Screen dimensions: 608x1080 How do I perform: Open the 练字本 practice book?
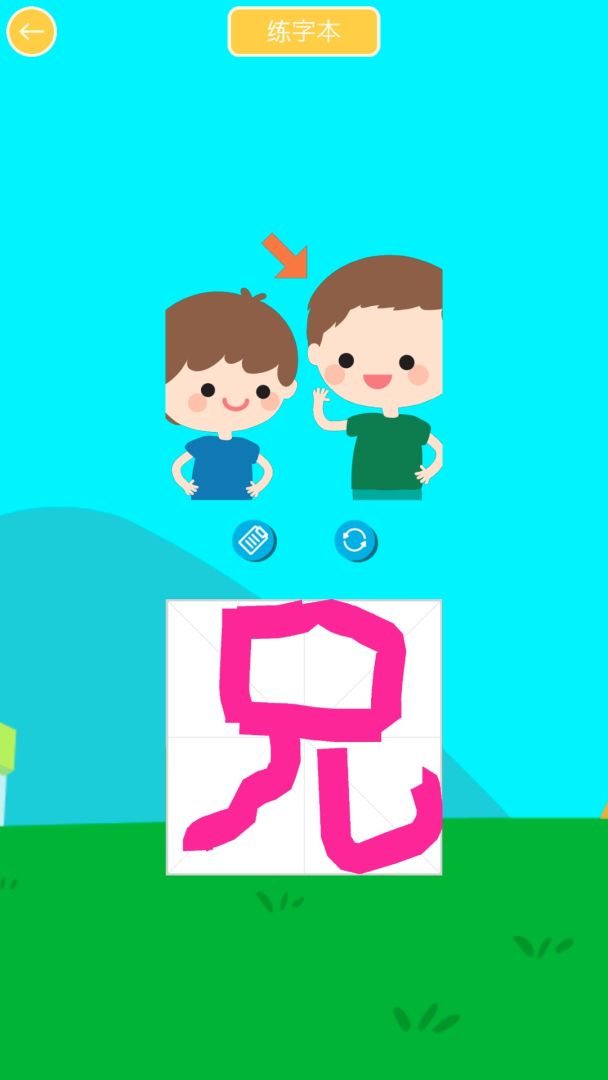304,32
